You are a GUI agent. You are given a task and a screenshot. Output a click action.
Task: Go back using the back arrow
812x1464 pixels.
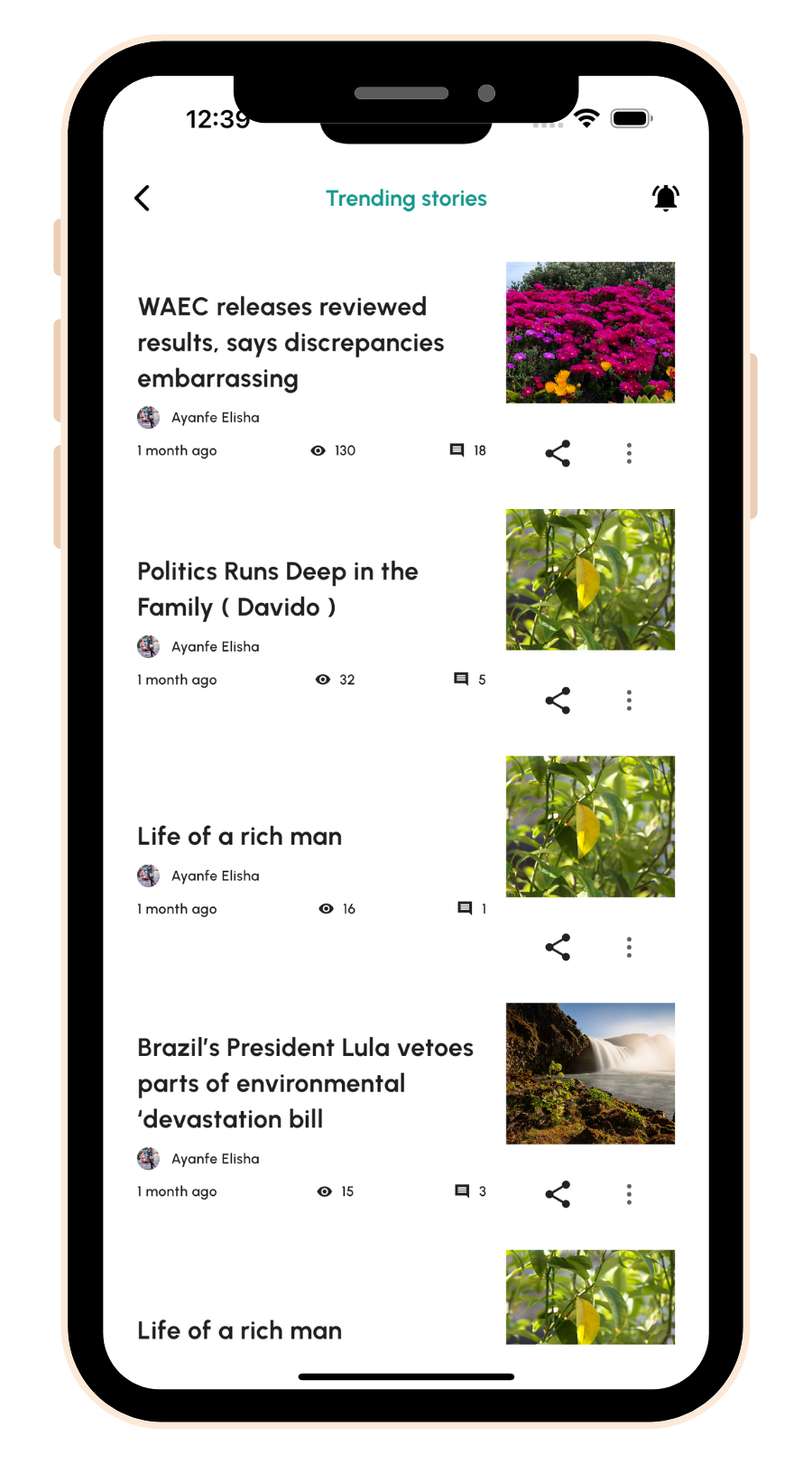tap(143, 199)
